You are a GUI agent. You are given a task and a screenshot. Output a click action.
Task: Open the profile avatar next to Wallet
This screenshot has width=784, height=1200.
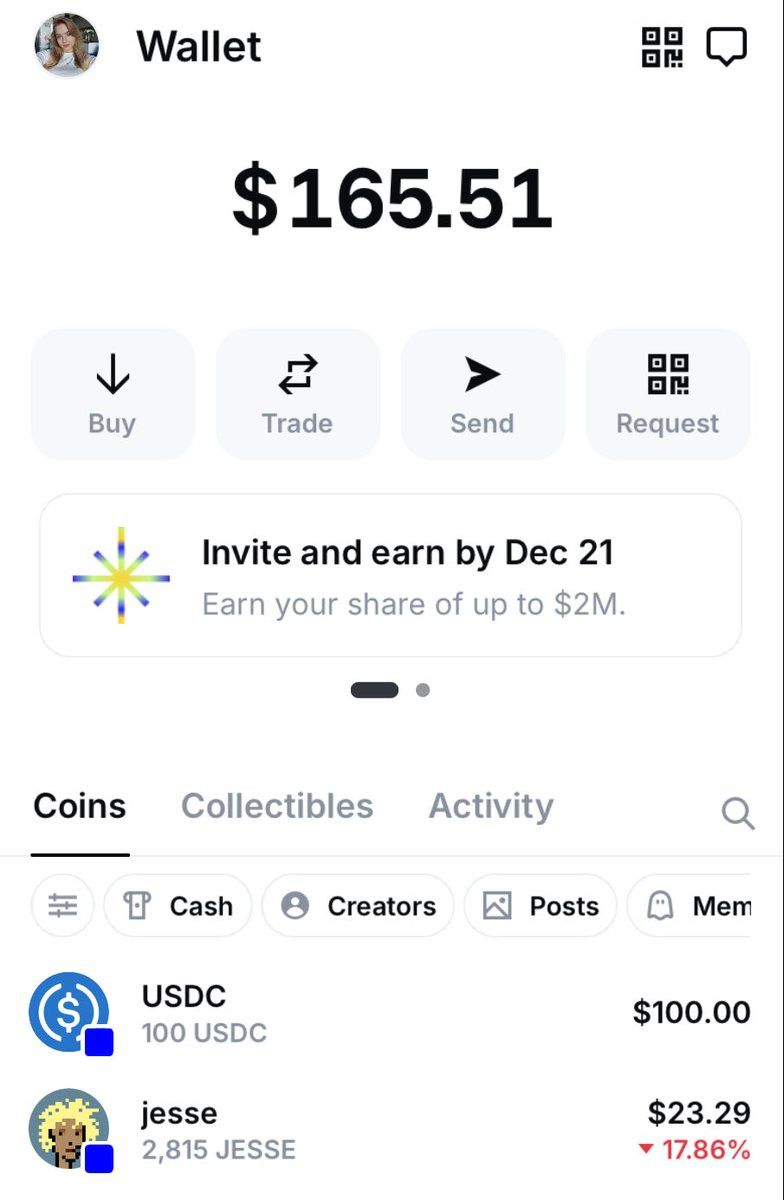[67, 45]
